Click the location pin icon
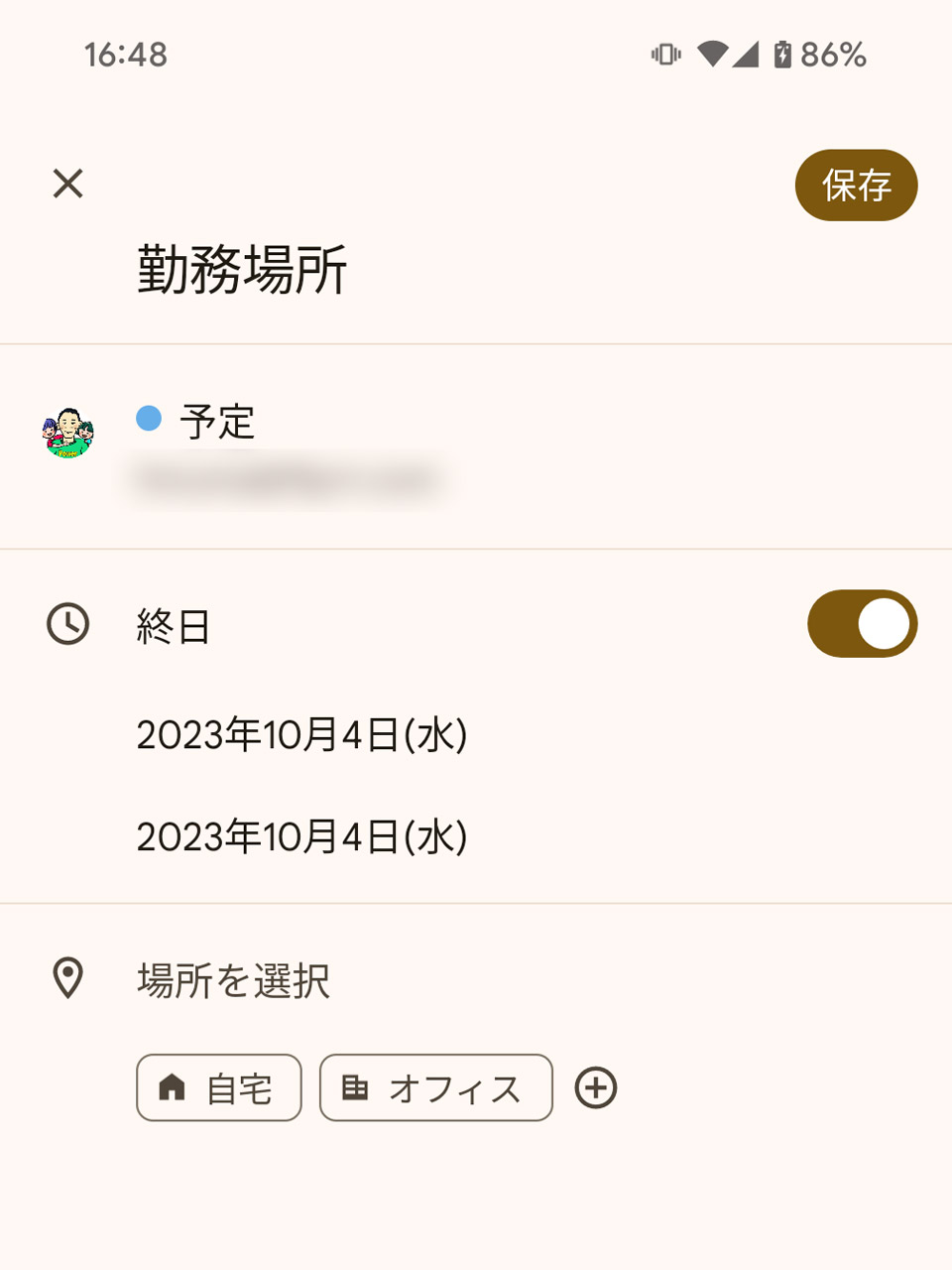952x1270 pixels. coord(66,979)
